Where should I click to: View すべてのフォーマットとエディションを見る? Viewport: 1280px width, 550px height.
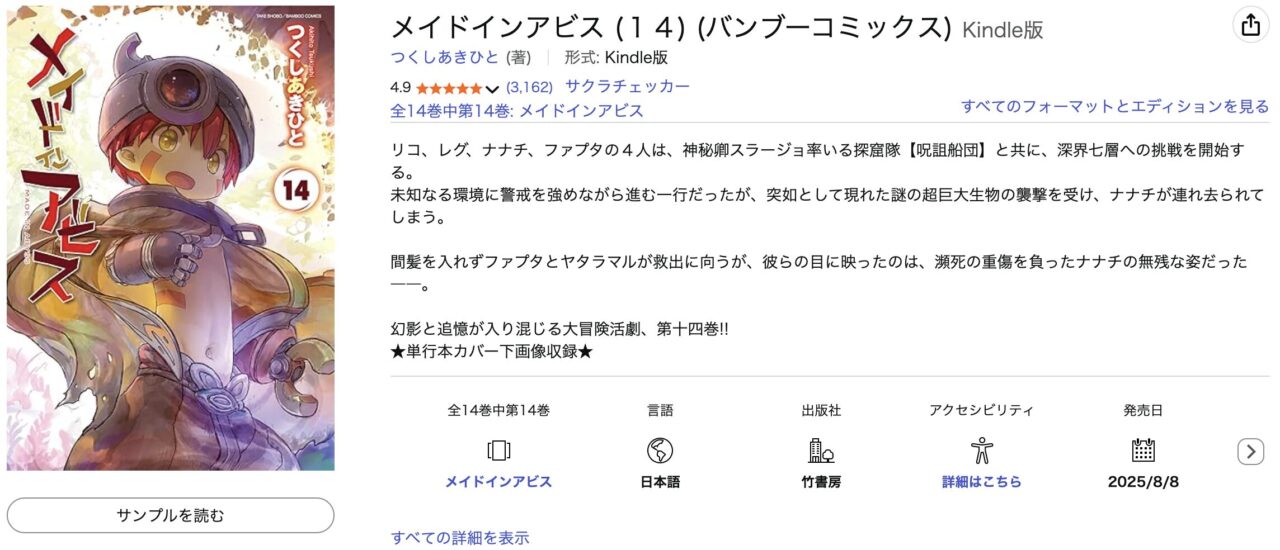pyautogui.click(x=1114, y=106)
